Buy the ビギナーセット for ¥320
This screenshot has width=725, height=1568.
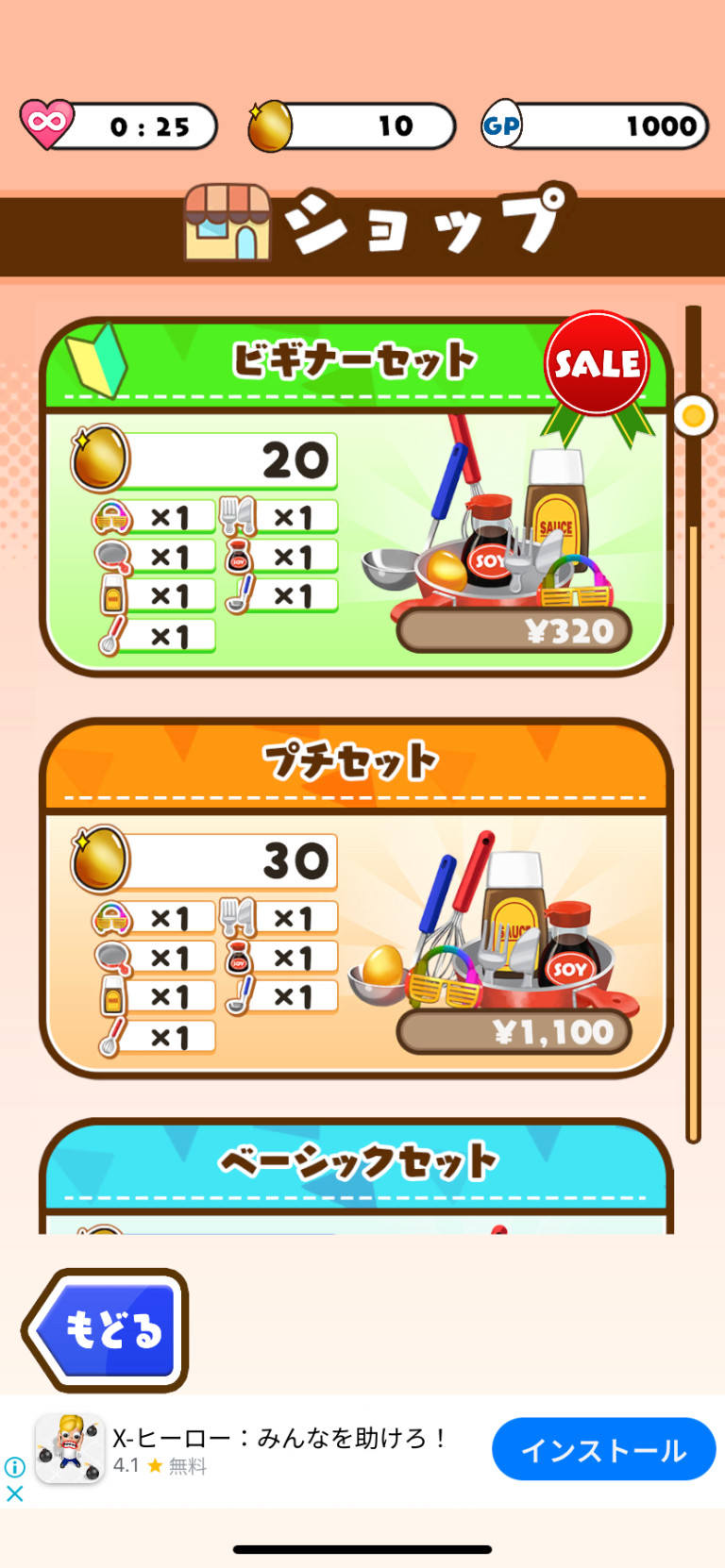514,630
